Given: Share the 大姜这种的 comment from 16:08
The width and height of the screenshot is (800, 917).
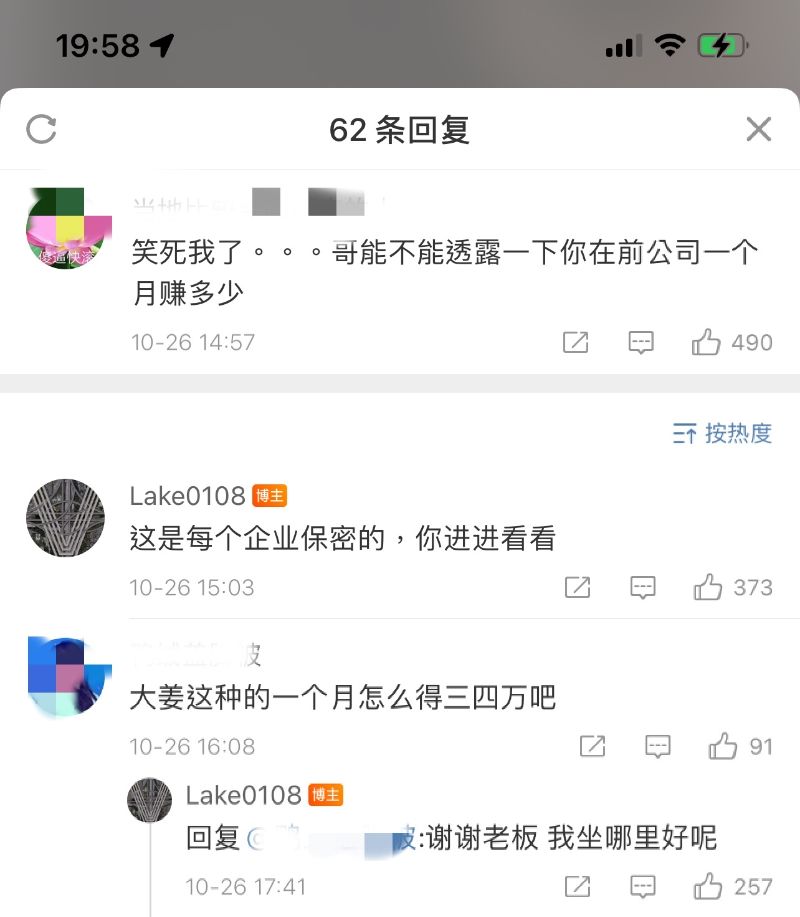Looking at the screenshot, I should 593,746.
